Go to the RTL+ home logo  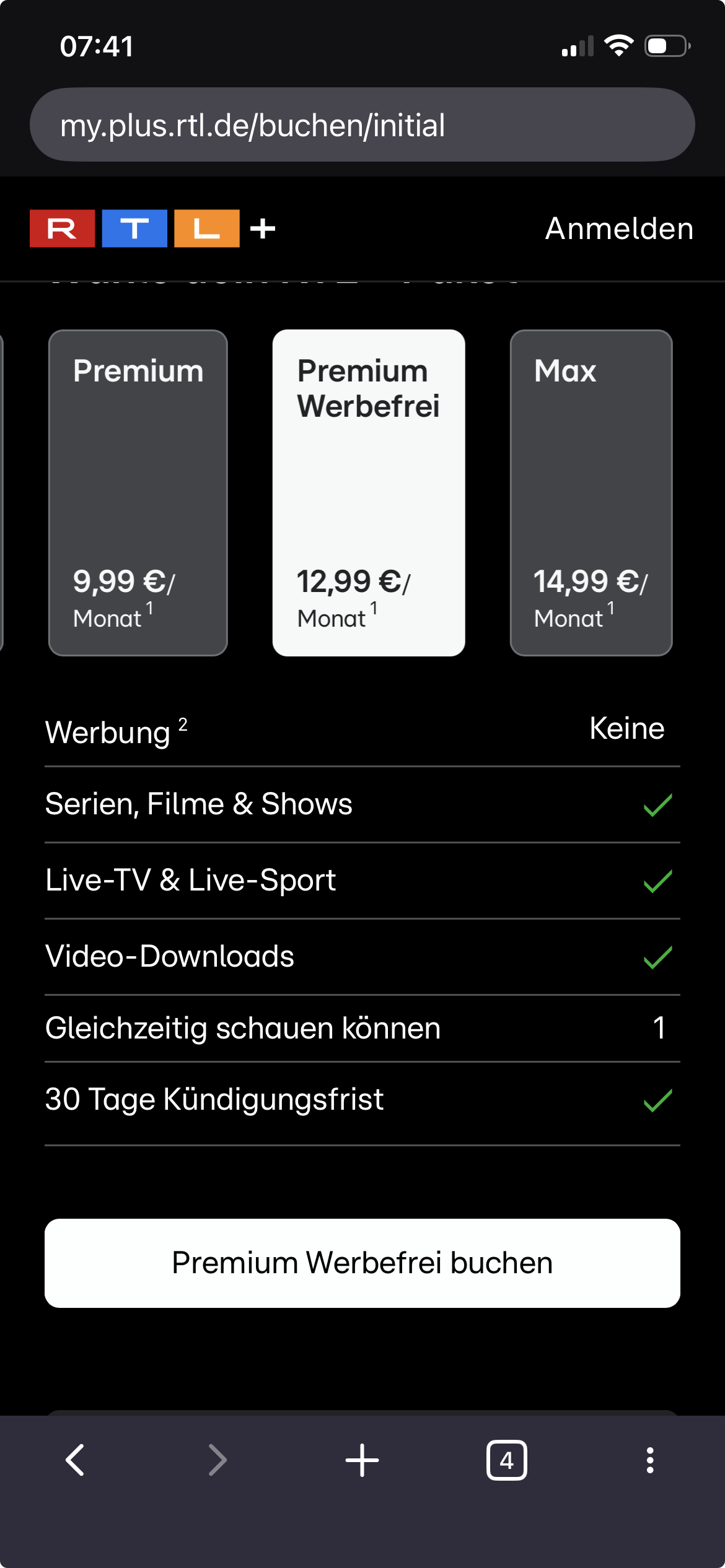[152, 229]
